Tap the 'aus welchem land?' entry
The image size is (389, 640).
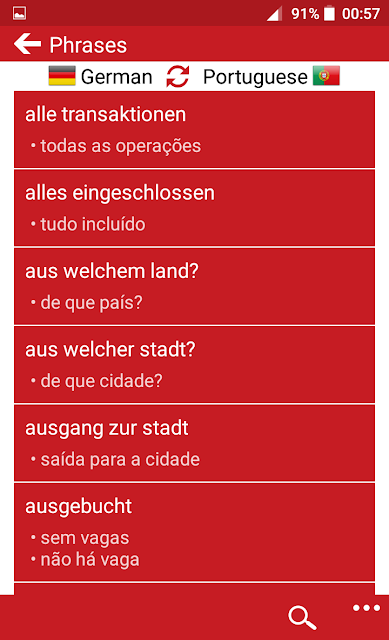[194, 286]
